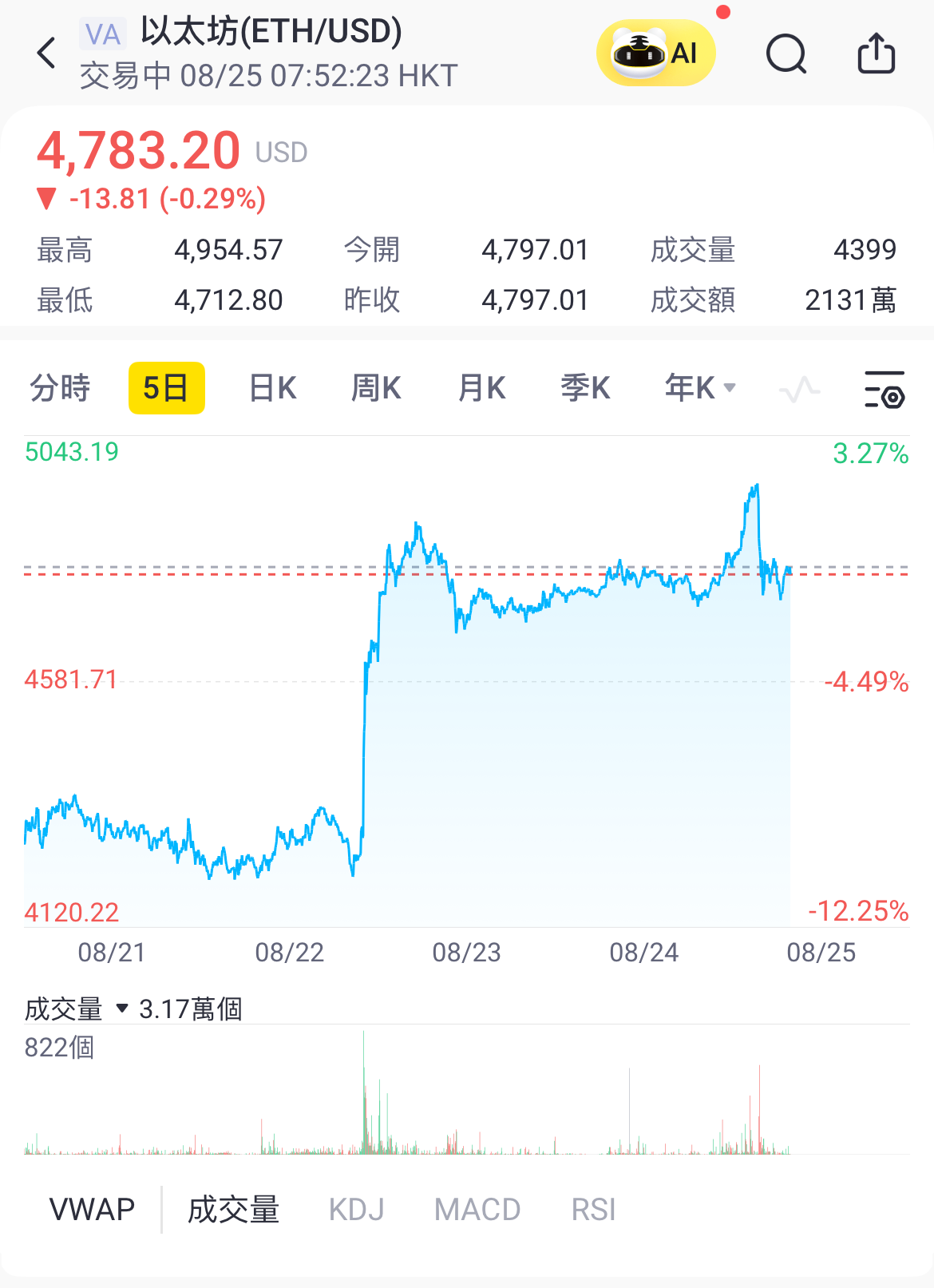
Task: Open the search magnifier icon
Action: (x=786, y=54)
